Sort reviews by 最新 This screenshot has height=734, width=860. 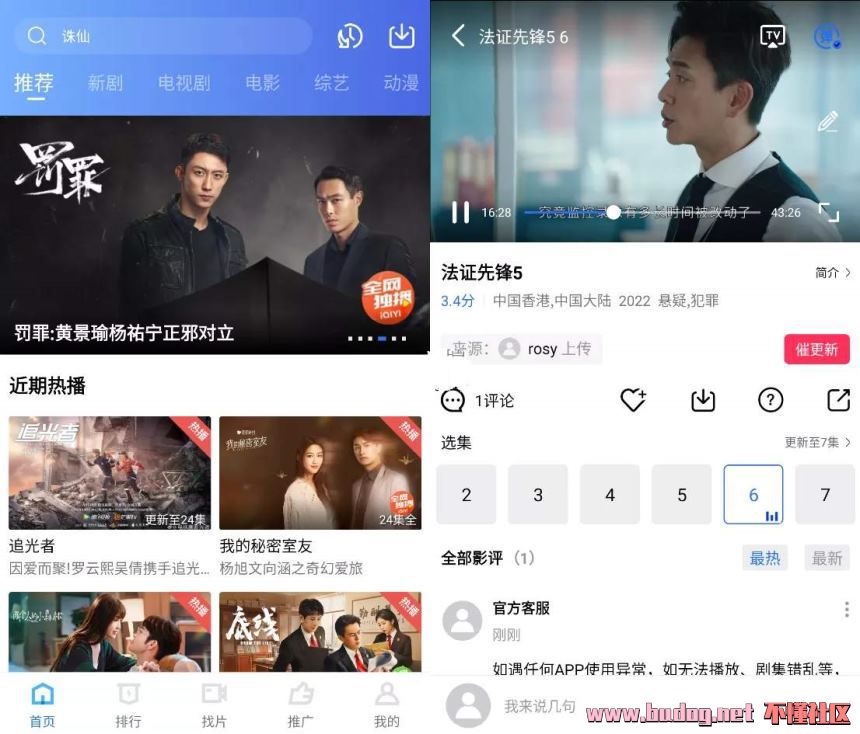tap(826, 558)
